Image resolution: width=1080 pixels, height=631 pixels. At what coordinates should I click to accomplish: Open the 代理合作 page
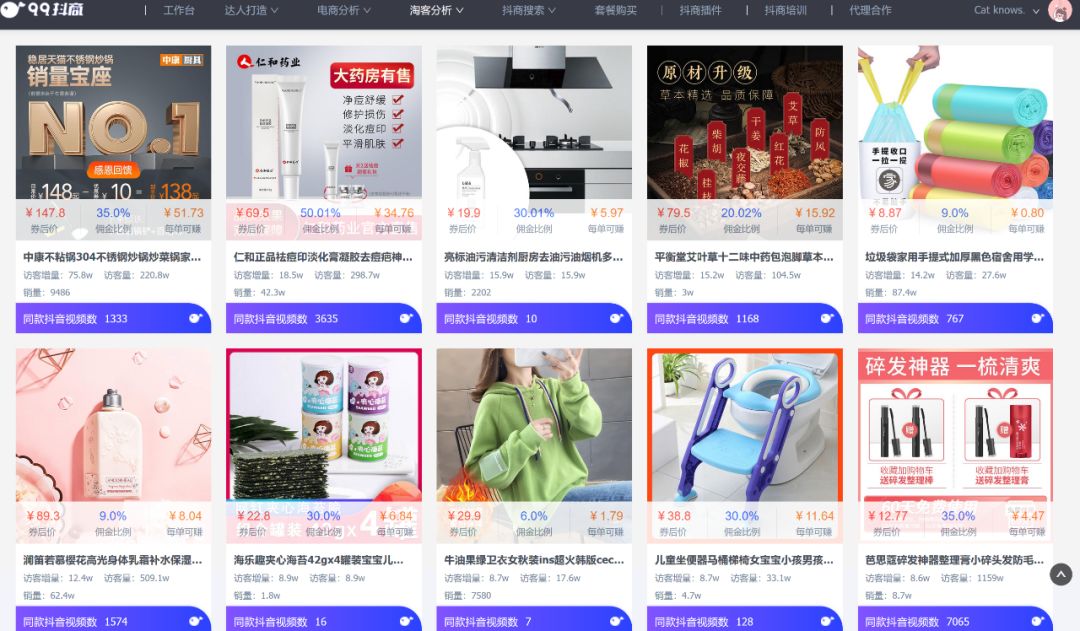point(870,11)
